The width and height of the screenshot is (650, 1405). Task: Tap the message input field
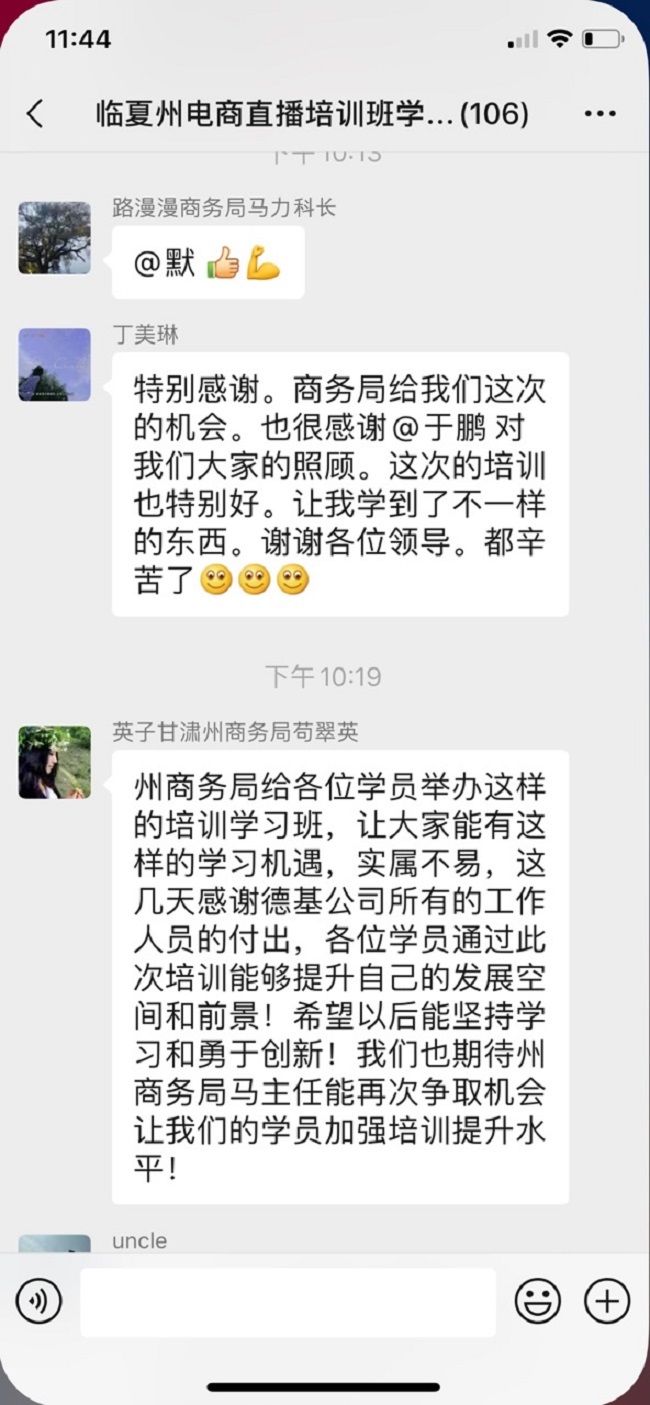click(288, 1302)
